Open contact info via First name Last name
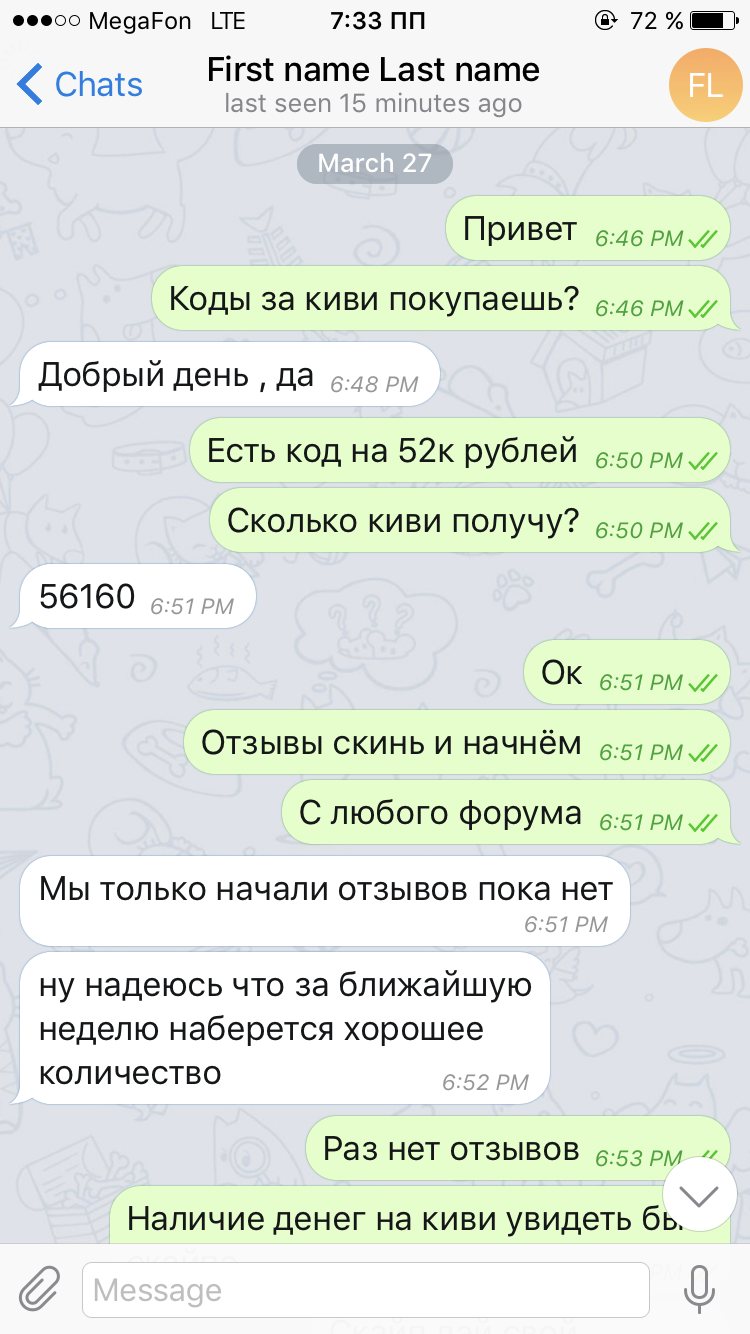Image resolution: width=750 pixels, height=1334 pixels. 373,72
